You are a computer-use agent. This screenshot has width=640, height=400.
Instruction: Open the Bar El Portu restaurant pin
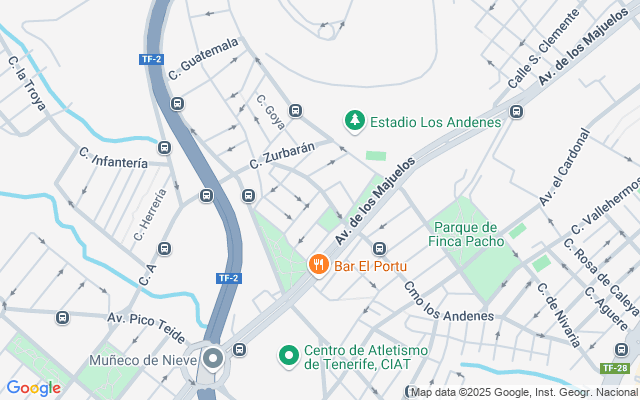click(x=319, y=265)
